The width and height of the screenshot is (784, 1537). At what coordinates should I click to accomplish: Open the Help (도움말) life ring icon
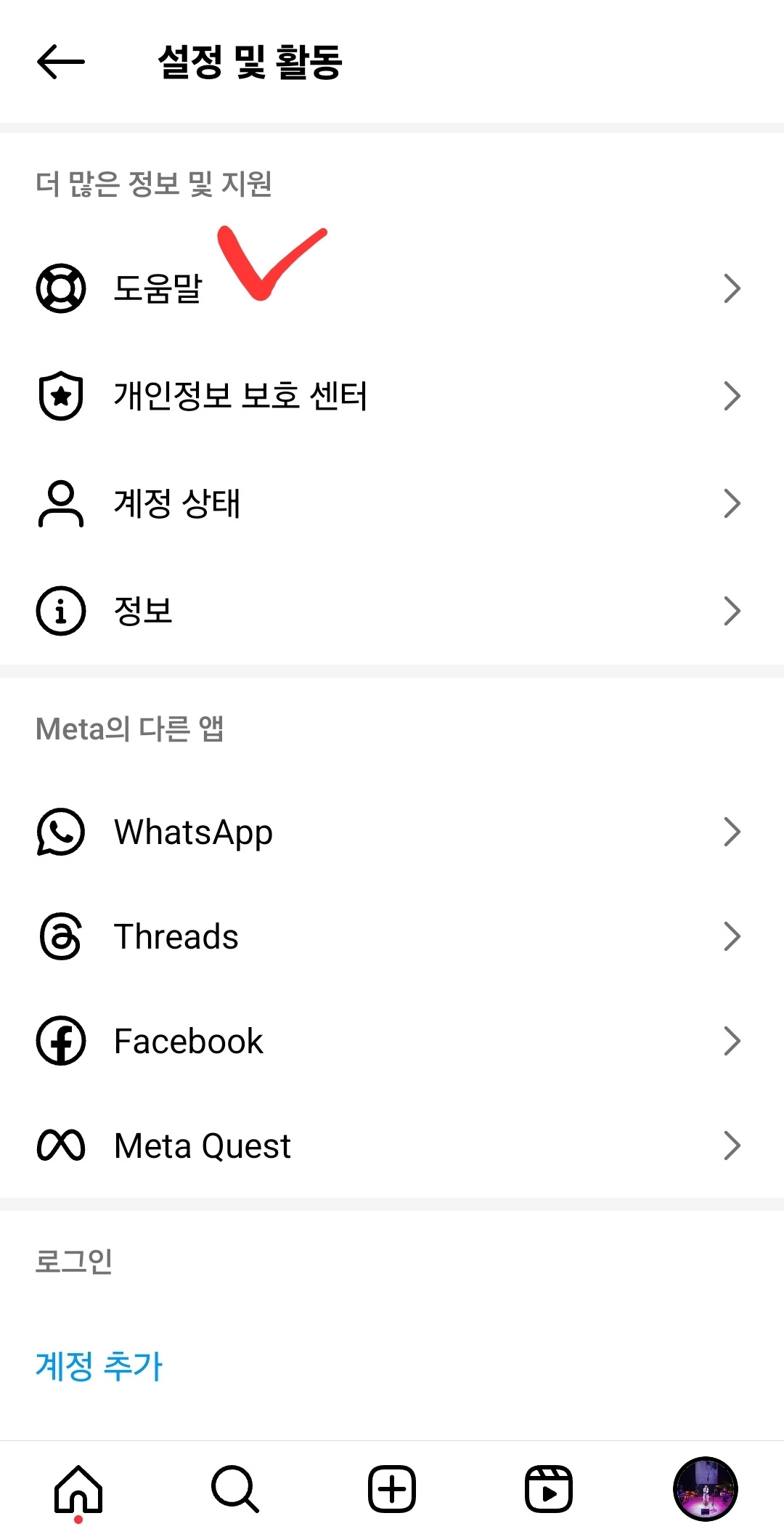coord(61,288)
